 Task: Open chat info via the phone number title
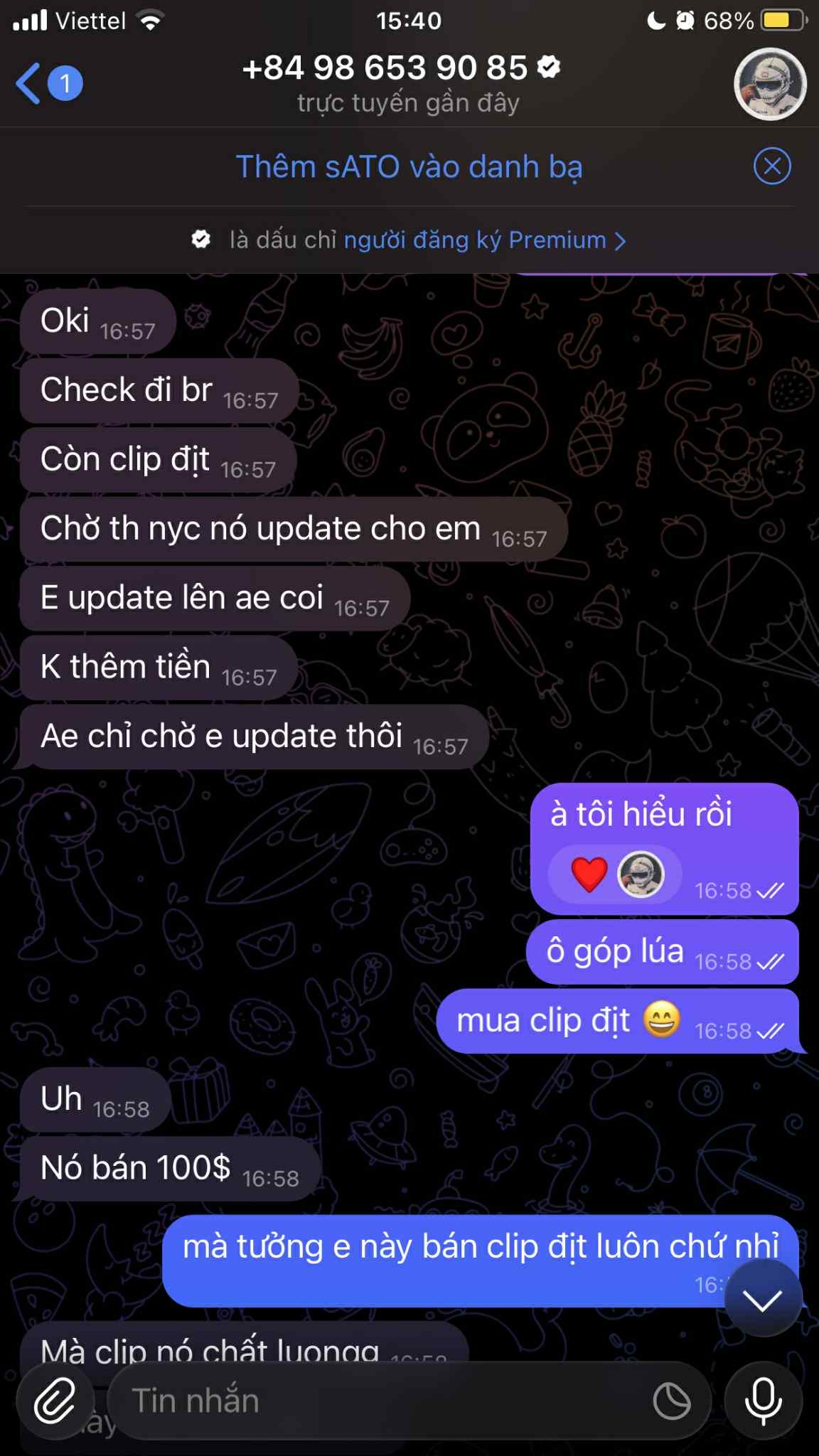(x=401, y=69)
